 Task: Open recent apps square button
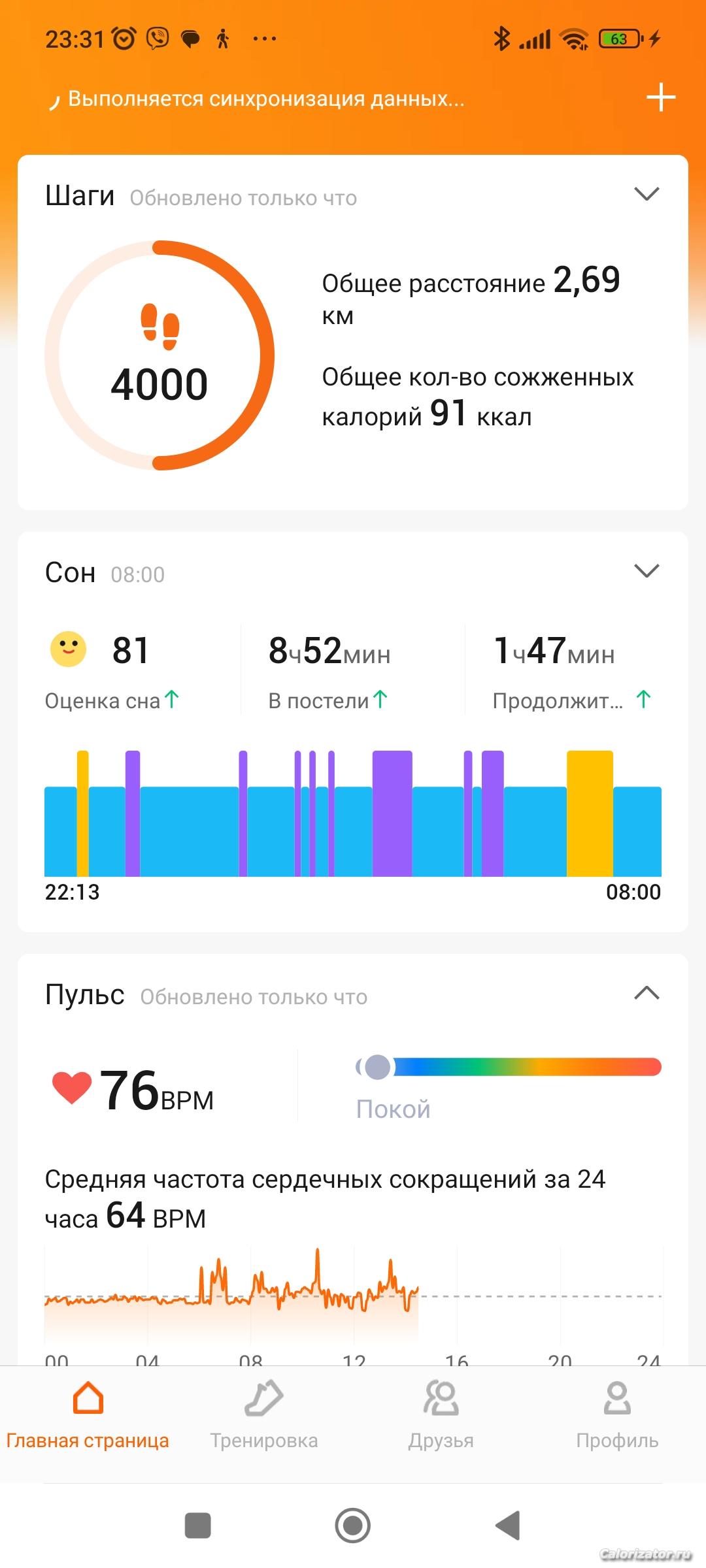click(197, 1526)
